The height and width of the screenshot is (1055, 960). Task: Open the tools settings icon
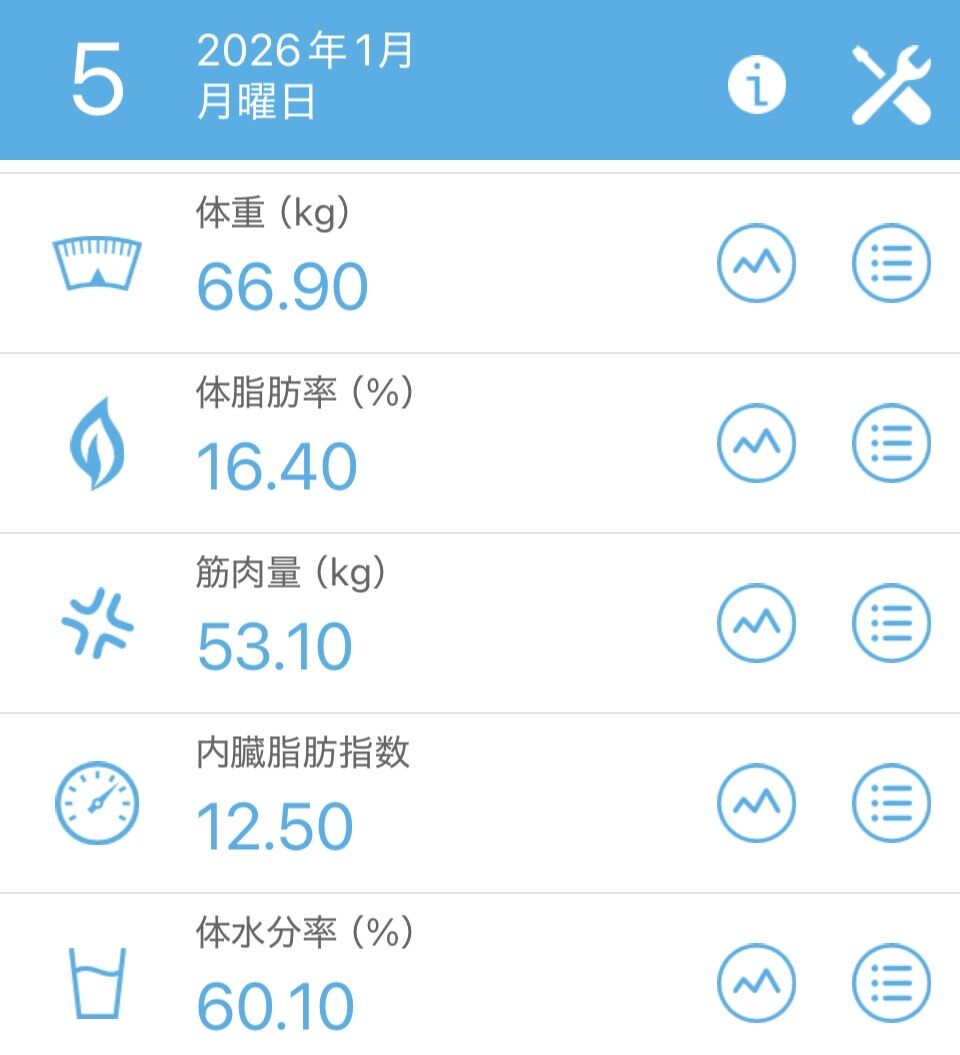[891, 84]
